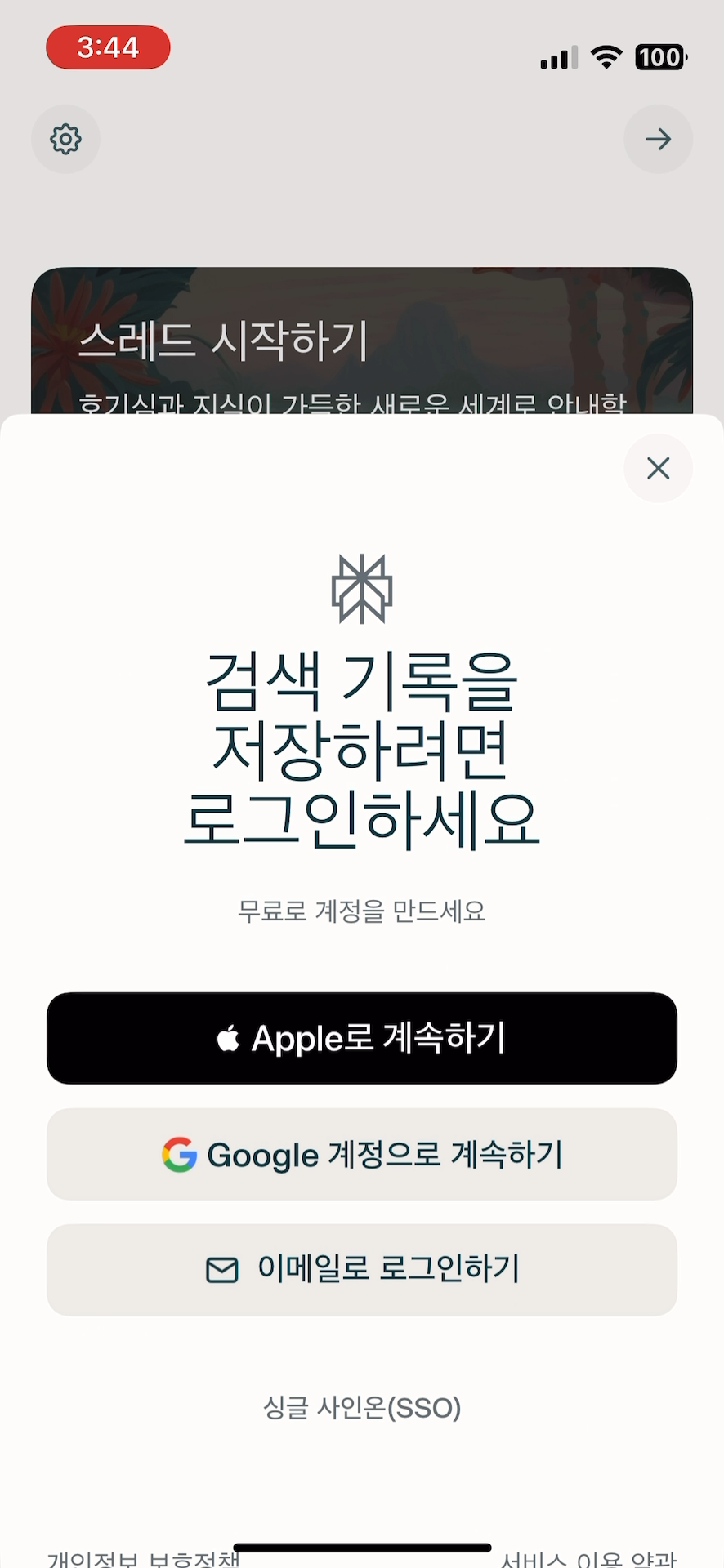The height and width of the screenshot is (1568, 724).
Task: Log in with email
Action: coord(362,1269)
